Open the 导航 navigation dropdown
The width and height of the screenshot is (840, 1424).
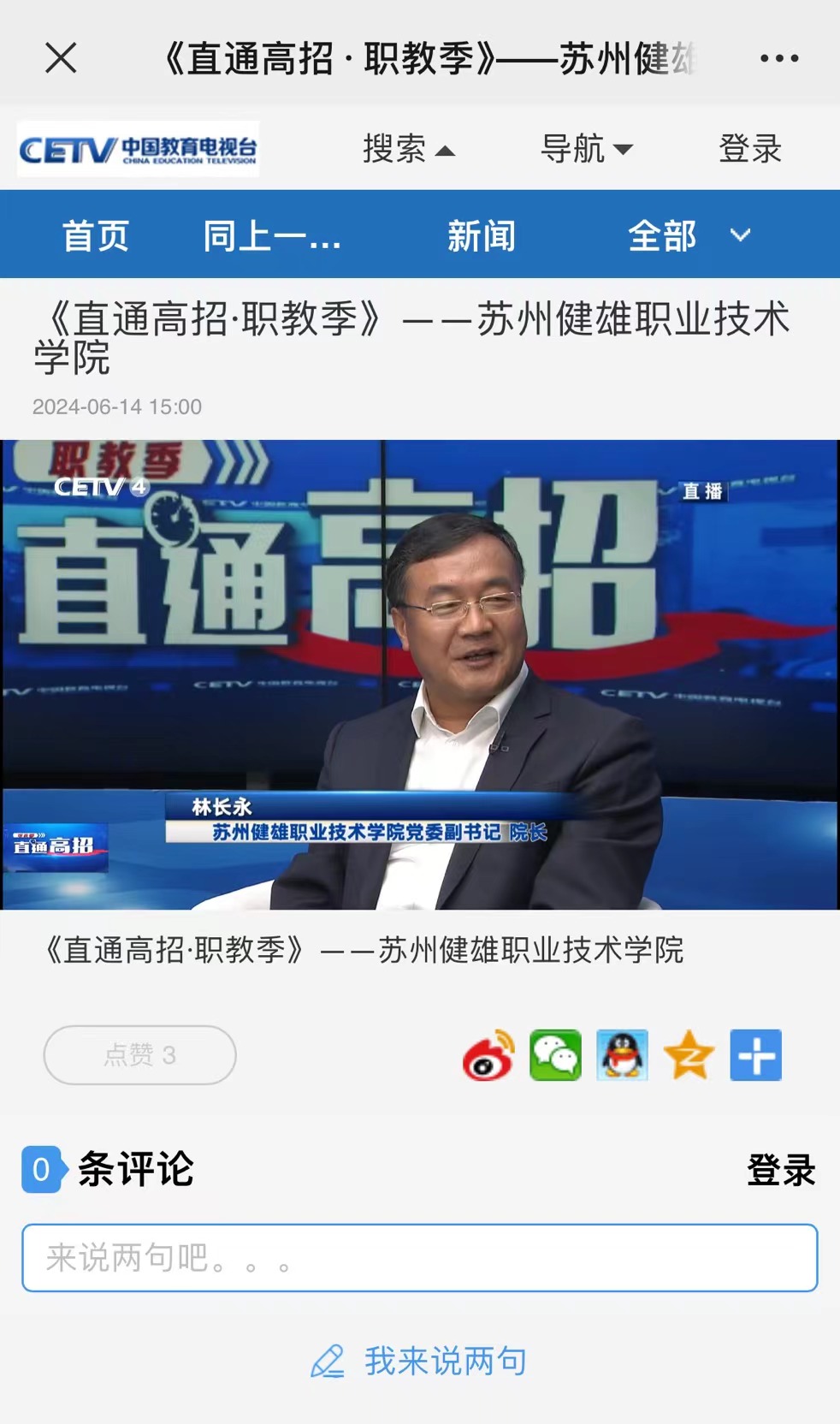point(586,149)
